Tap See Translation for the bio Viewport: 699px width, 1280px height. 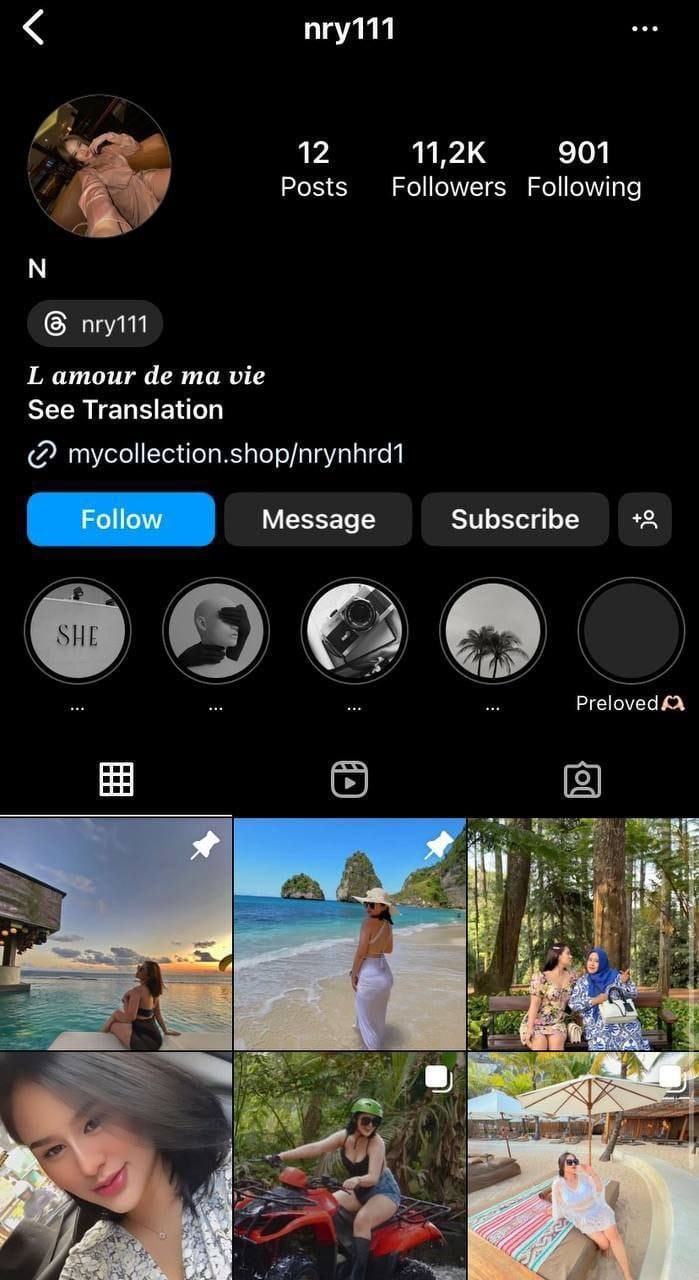click(x=125, y=410)
